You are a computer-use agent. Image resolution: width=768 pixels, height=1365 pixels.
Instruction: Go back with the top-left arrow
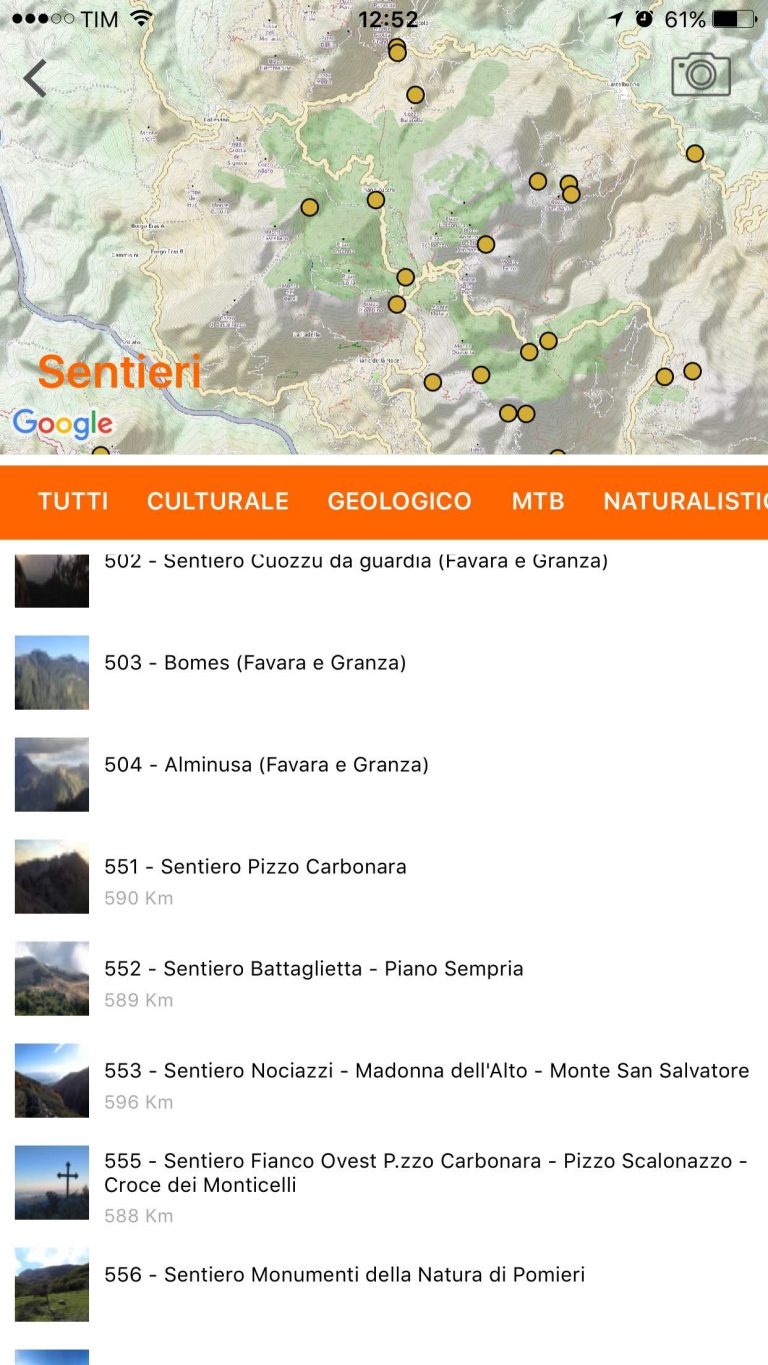click(35, 78)
